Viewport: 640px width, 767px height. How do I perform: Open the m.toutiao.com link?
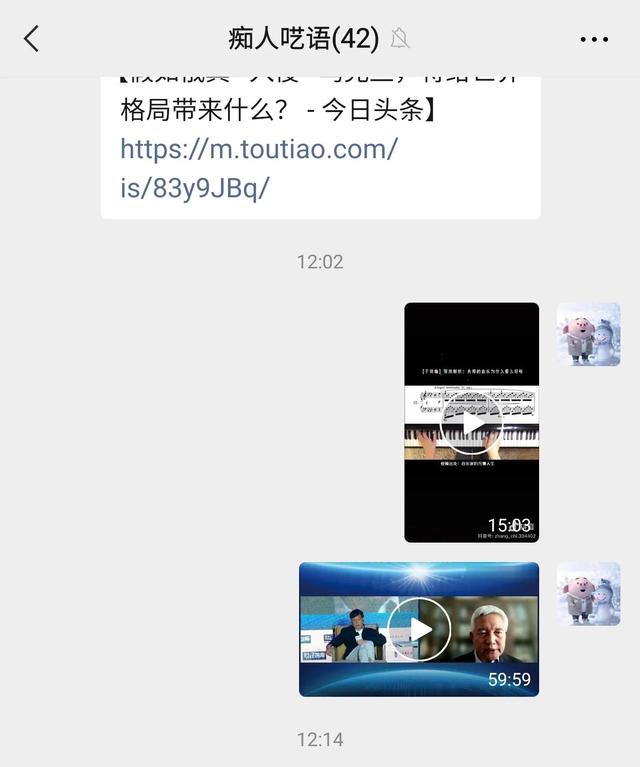coord(258,168)
